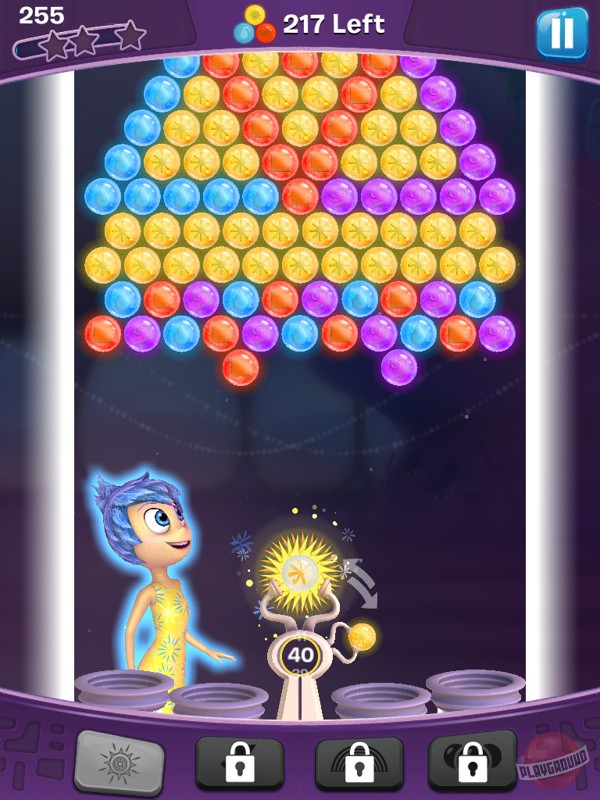This screenshot has height=800, width=600.
Task: Tap the locked cloud power-up slot
Action: [472, 764]
